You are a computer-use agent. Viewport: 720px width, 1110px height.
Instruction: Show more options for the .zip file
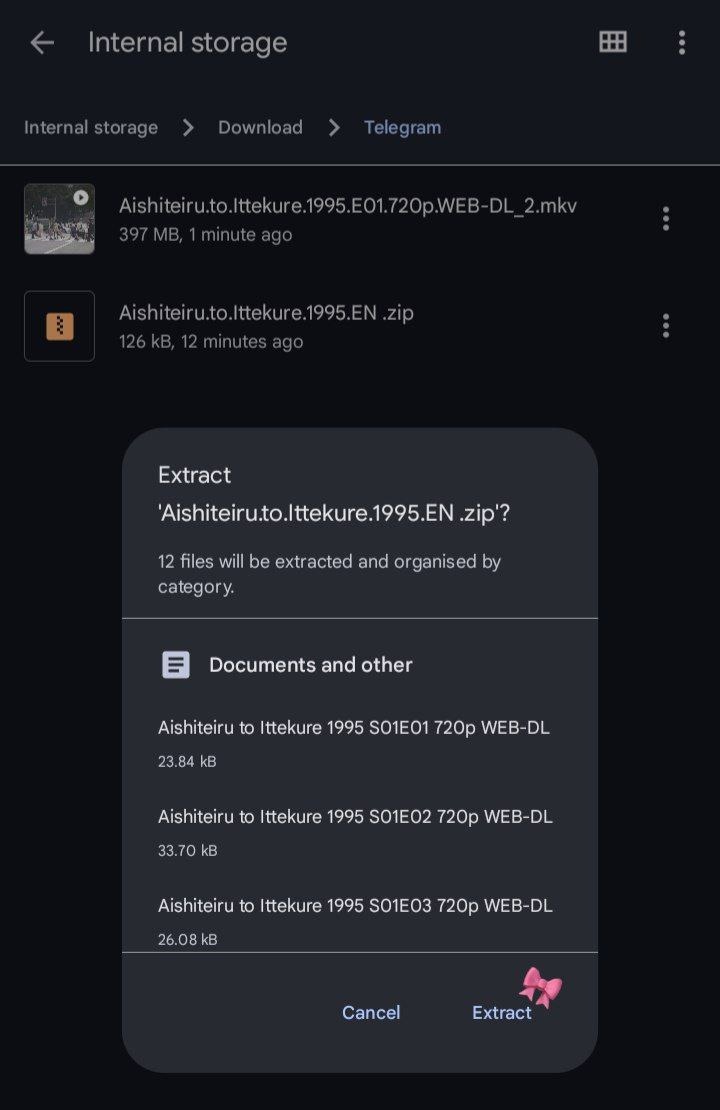[666, 326]
